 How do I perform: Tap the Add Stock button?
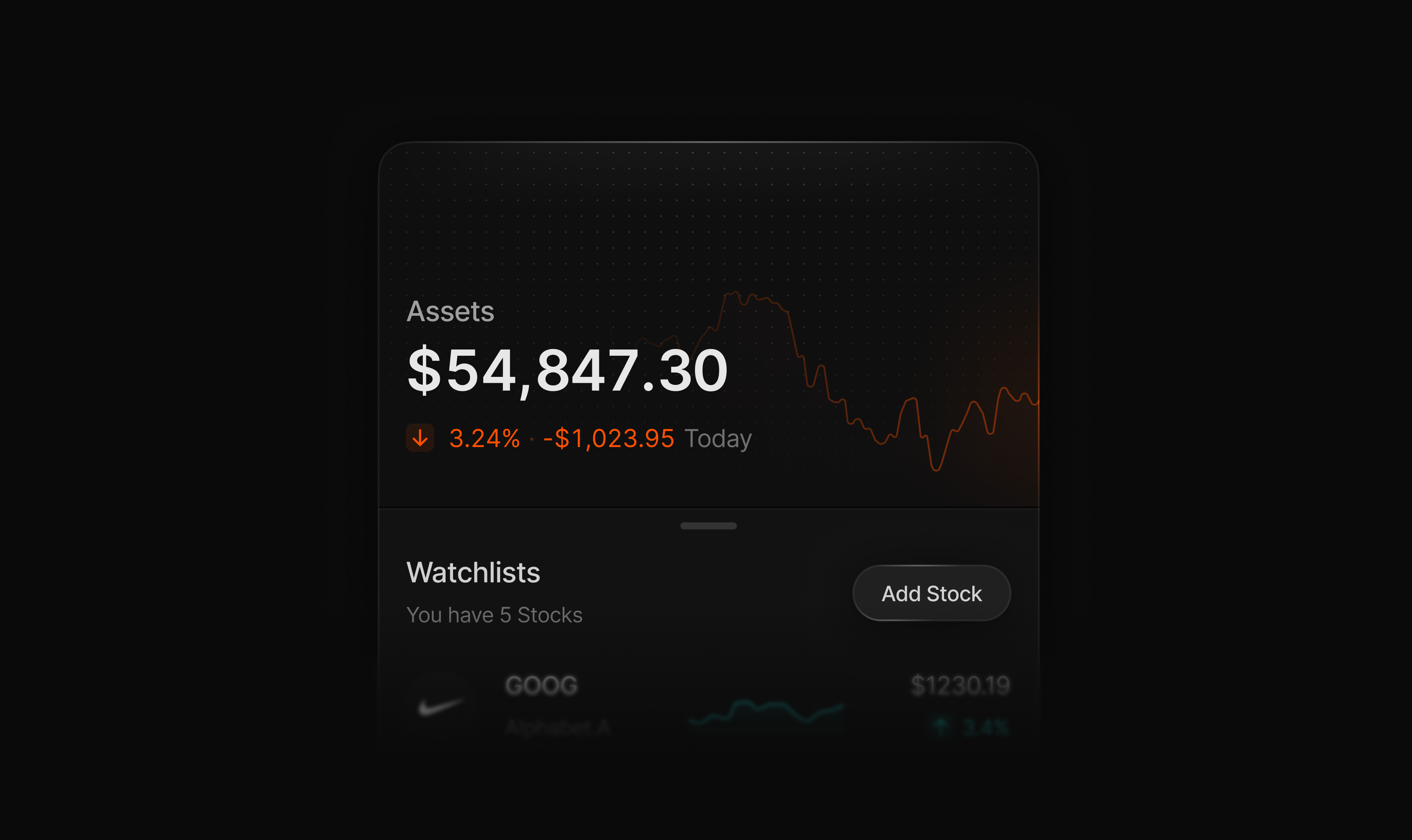click(931, 594)
